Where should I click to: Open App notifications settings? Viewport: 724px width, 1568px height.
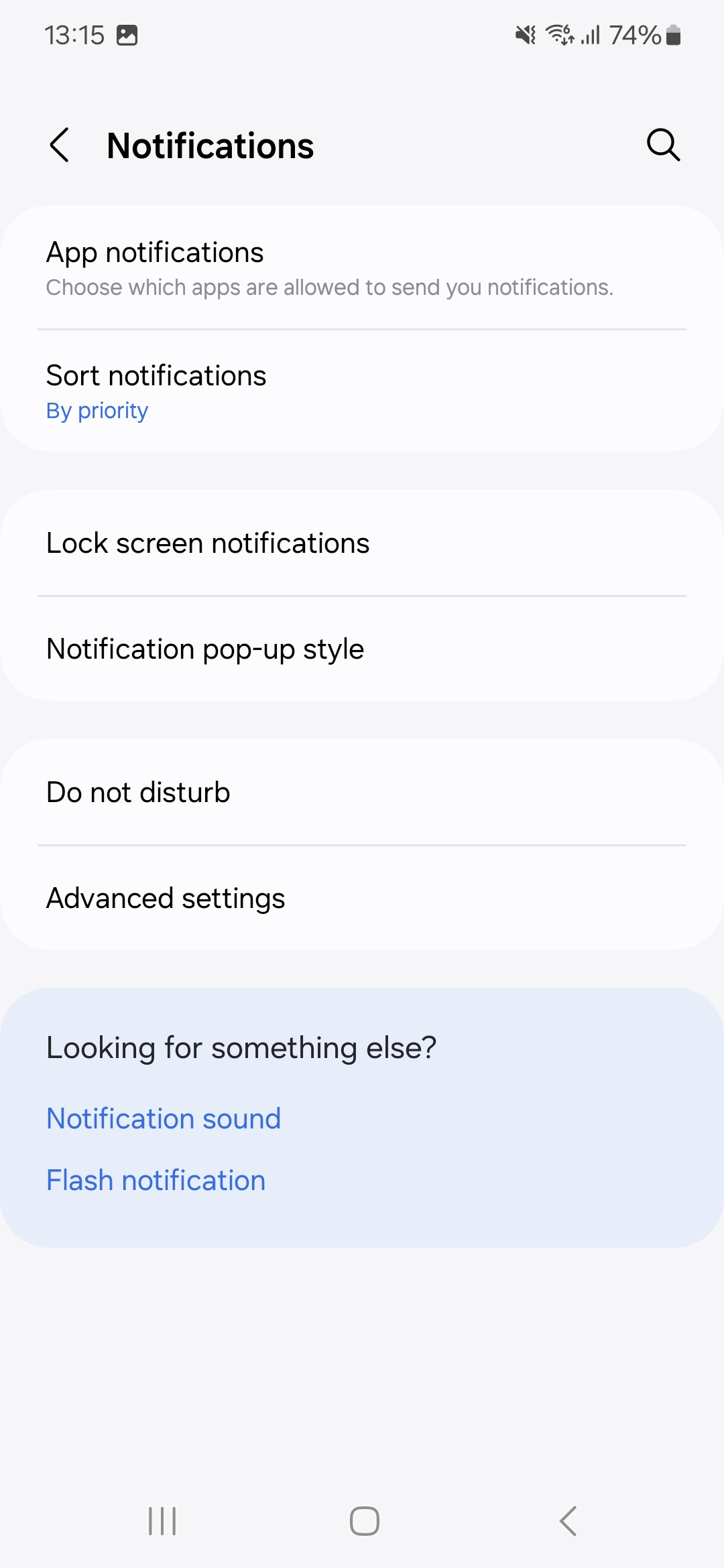(362, 268)
